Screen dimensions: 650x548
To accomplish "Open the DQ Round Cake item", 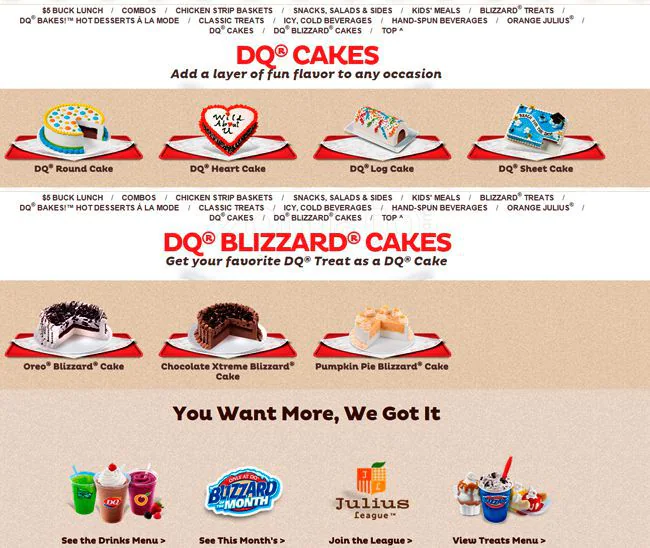I will (x=74, y=169).
